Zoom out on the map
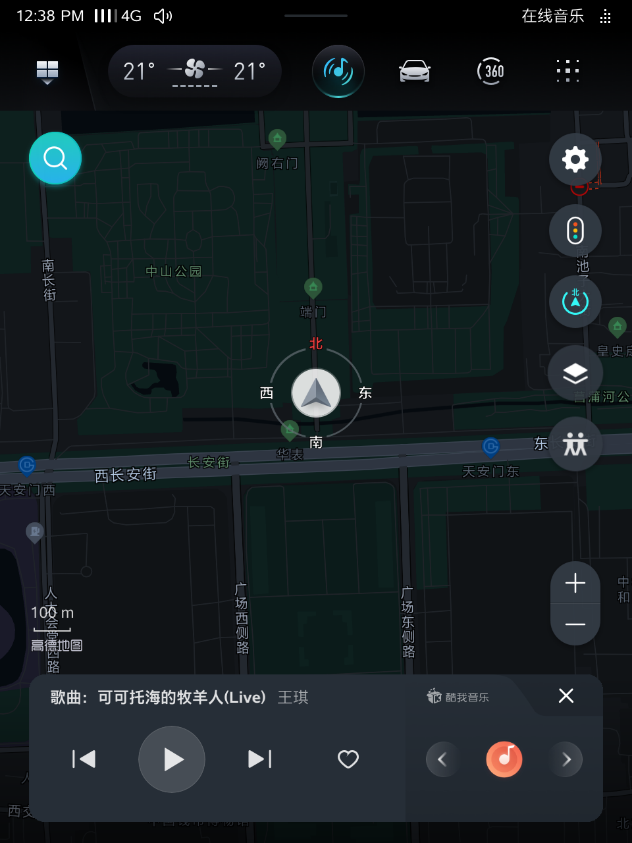This screenshot has height=843, width=632. (x=575, y=624)
